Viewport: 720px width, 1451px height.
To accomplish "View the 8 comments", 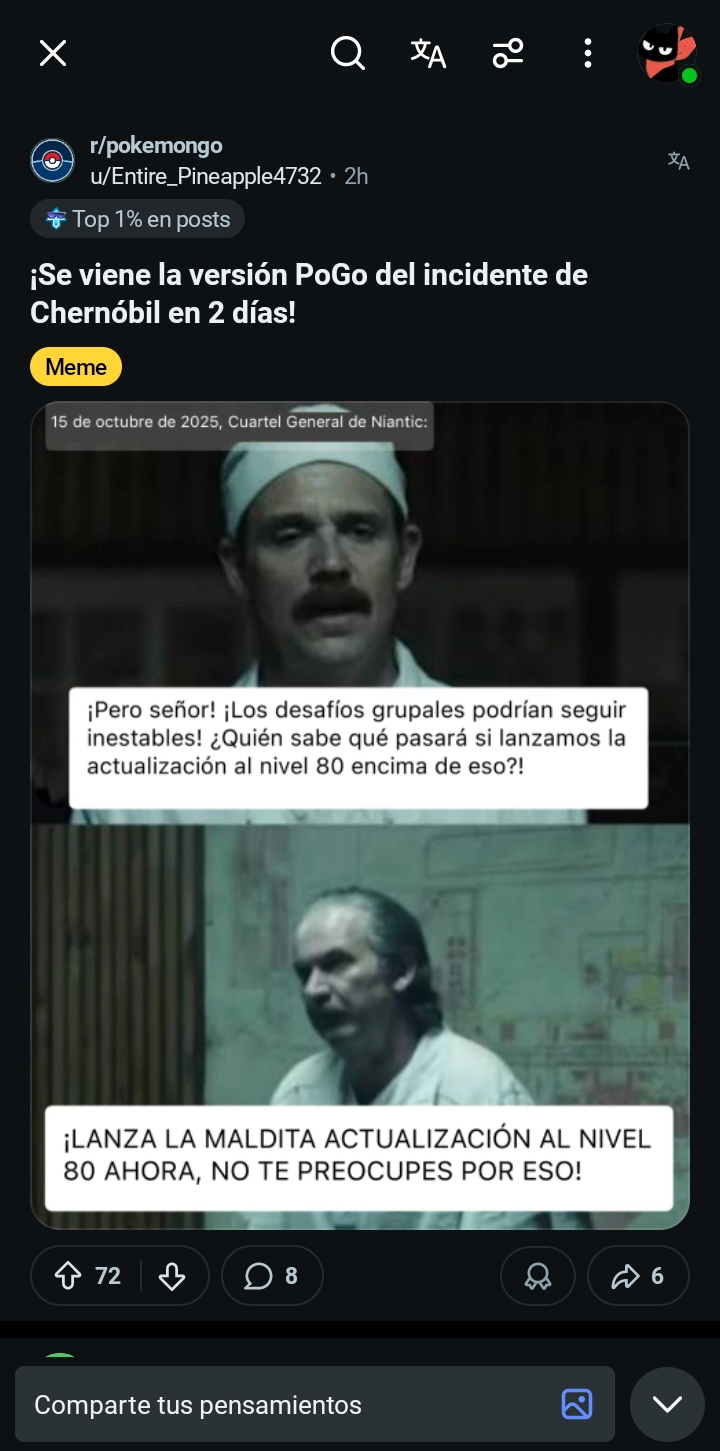I will [272, 1276].
